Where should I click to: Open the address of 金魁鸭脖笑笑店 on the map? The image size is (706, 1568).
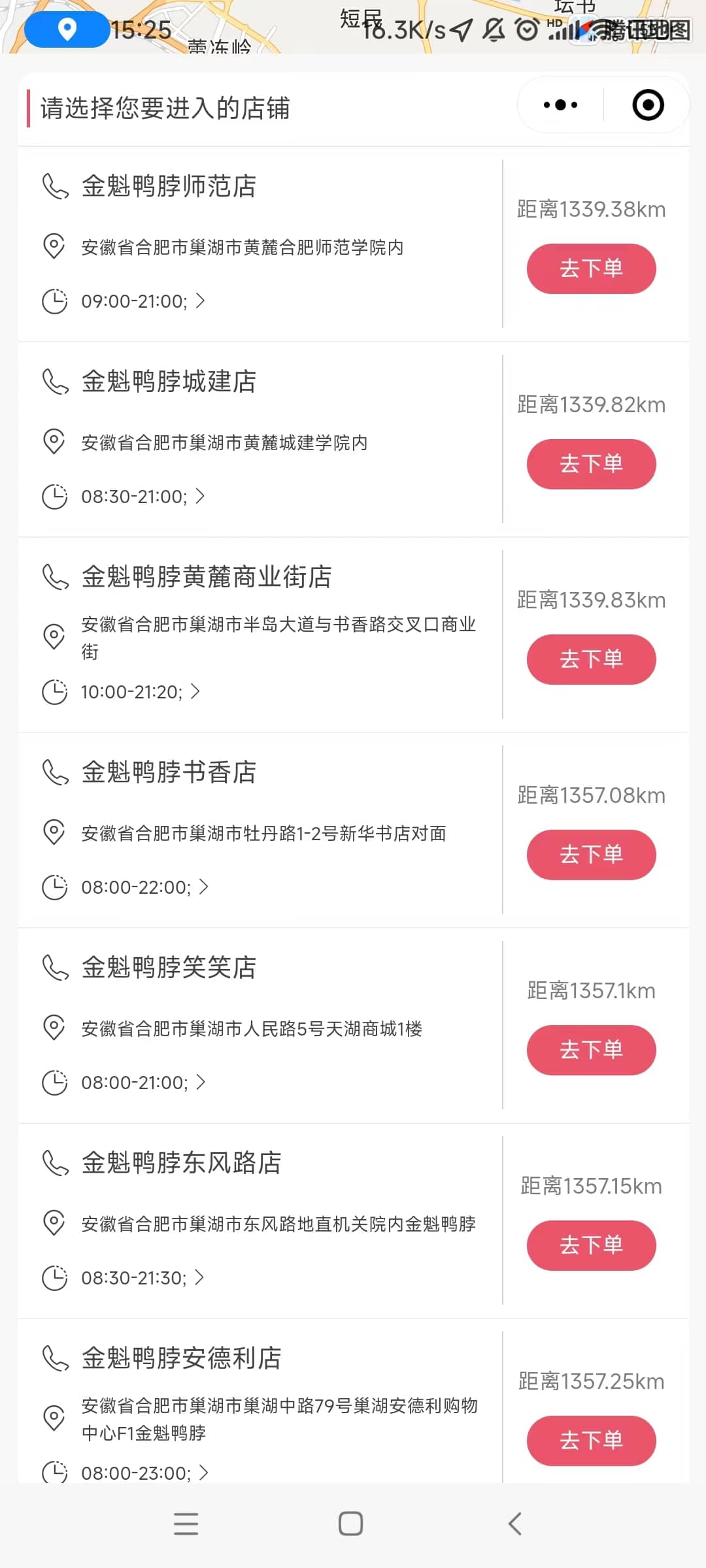click(251, 1029)
